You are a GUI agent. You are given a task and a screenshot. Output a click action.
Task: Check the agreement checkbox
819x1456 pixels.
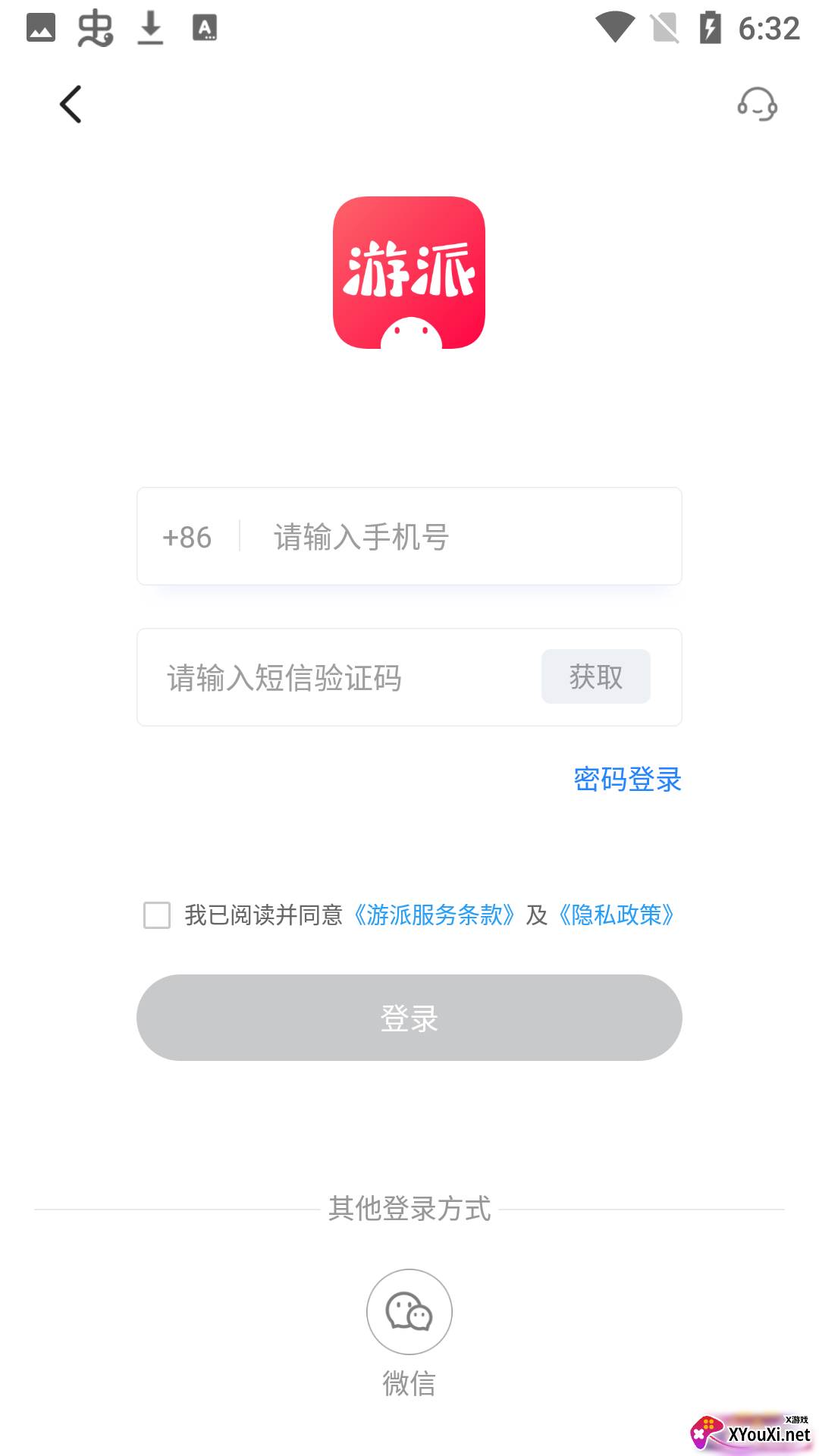157,915
